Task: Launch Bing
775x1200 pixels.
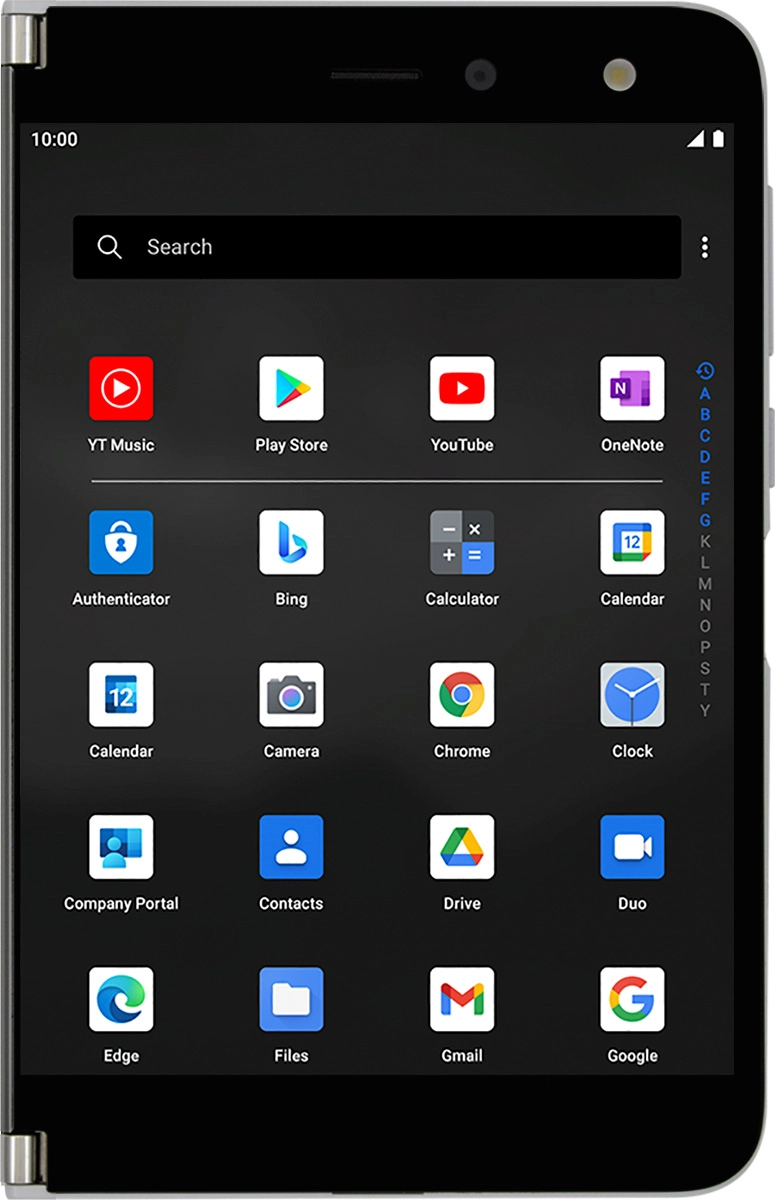Action: coord(291,543)
